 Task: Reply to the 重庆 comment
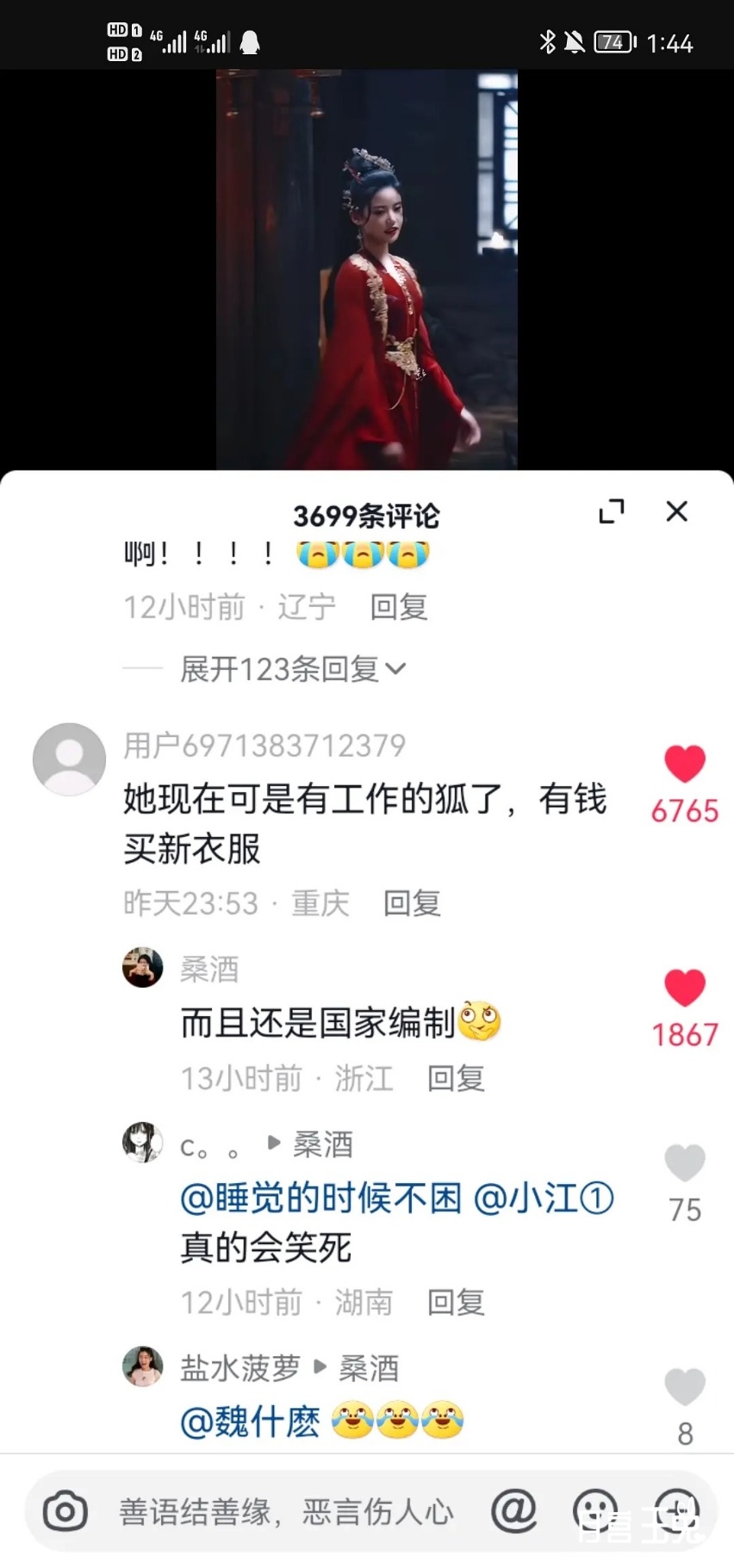tap(411, 903)
